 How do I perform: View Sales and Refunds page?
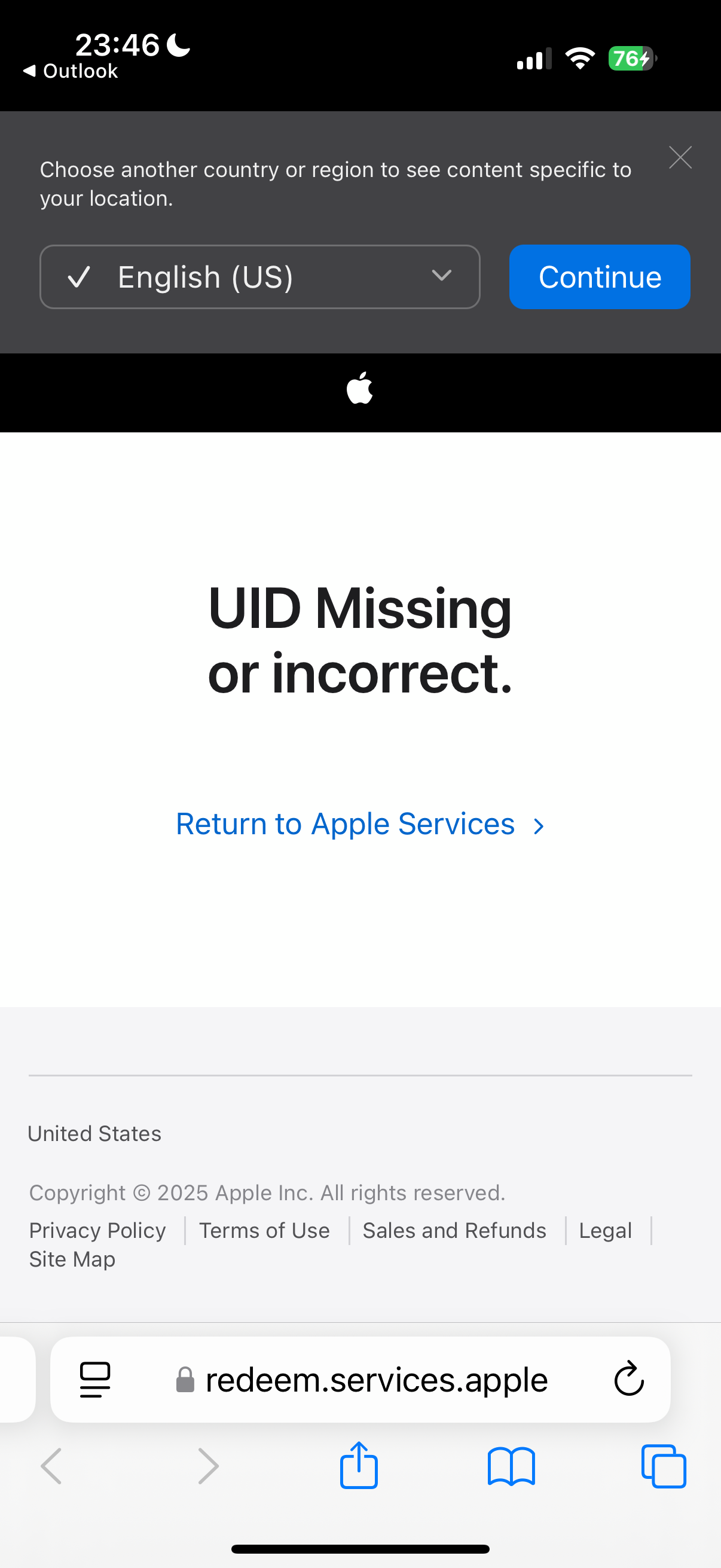454,1230
